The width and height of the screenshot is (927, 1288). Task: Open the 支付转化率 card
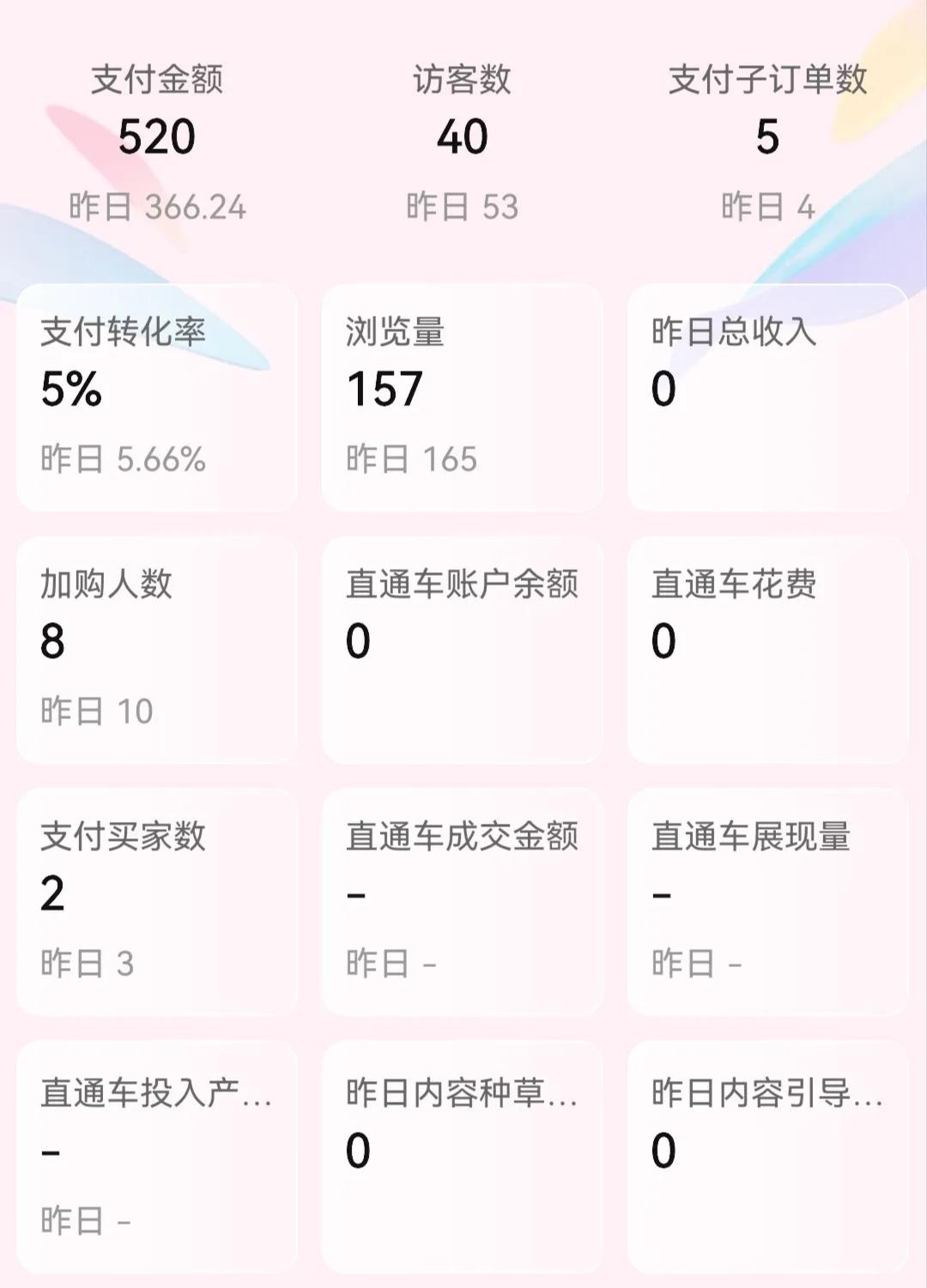coord(157,397)
